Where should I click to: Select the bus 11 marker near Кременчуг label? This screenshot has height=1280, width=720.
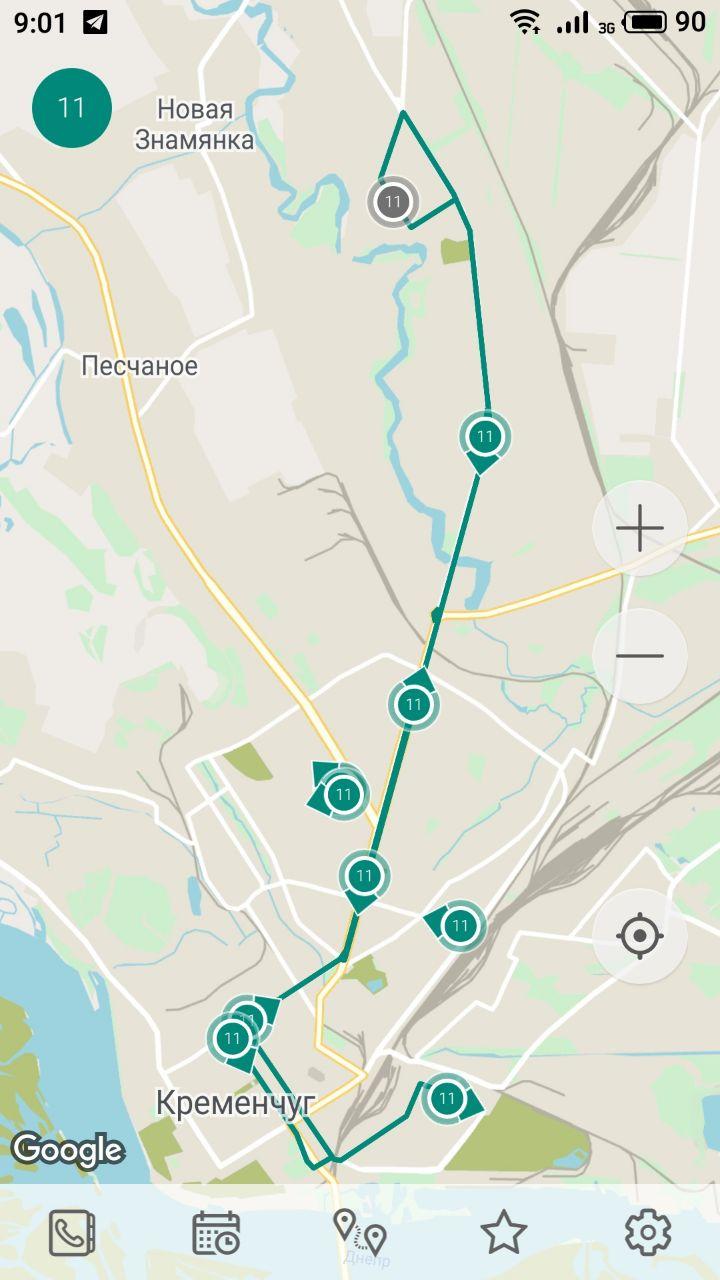[233, 1039]
